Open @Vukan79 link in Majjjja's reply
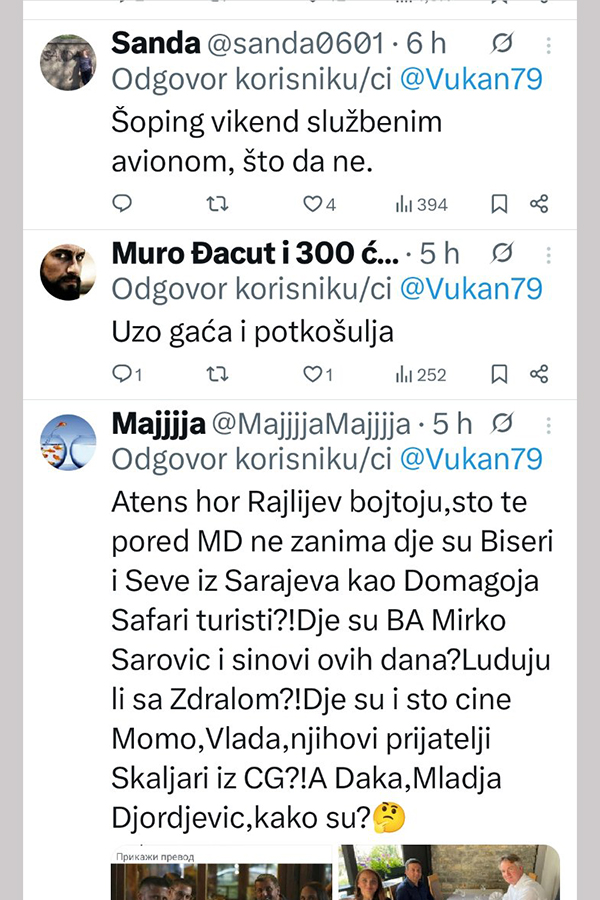Viewport: 600px width, 900px height. [471, 459]
